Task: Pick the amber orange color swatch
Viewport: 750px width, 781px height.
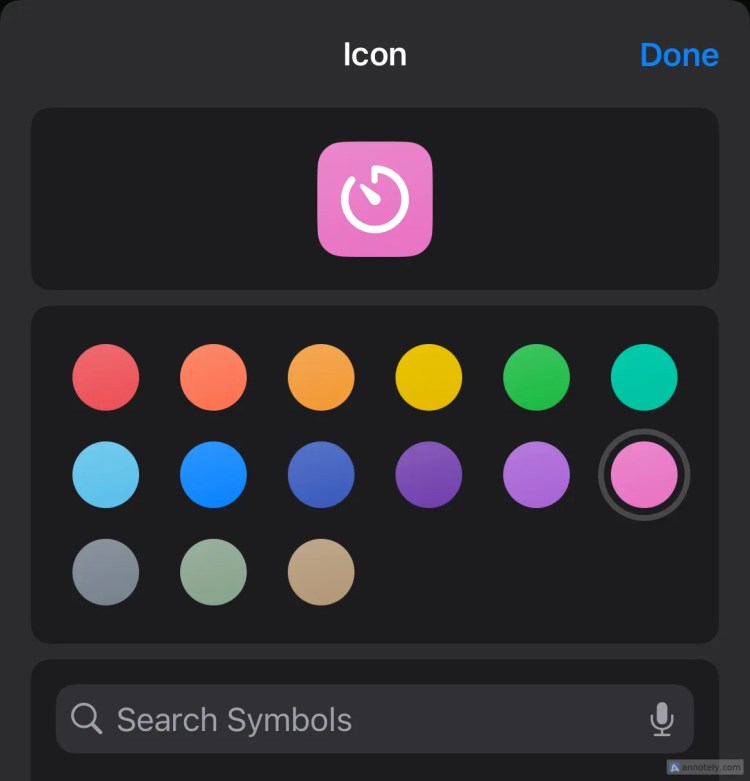Action: click(x=321, y=377)
